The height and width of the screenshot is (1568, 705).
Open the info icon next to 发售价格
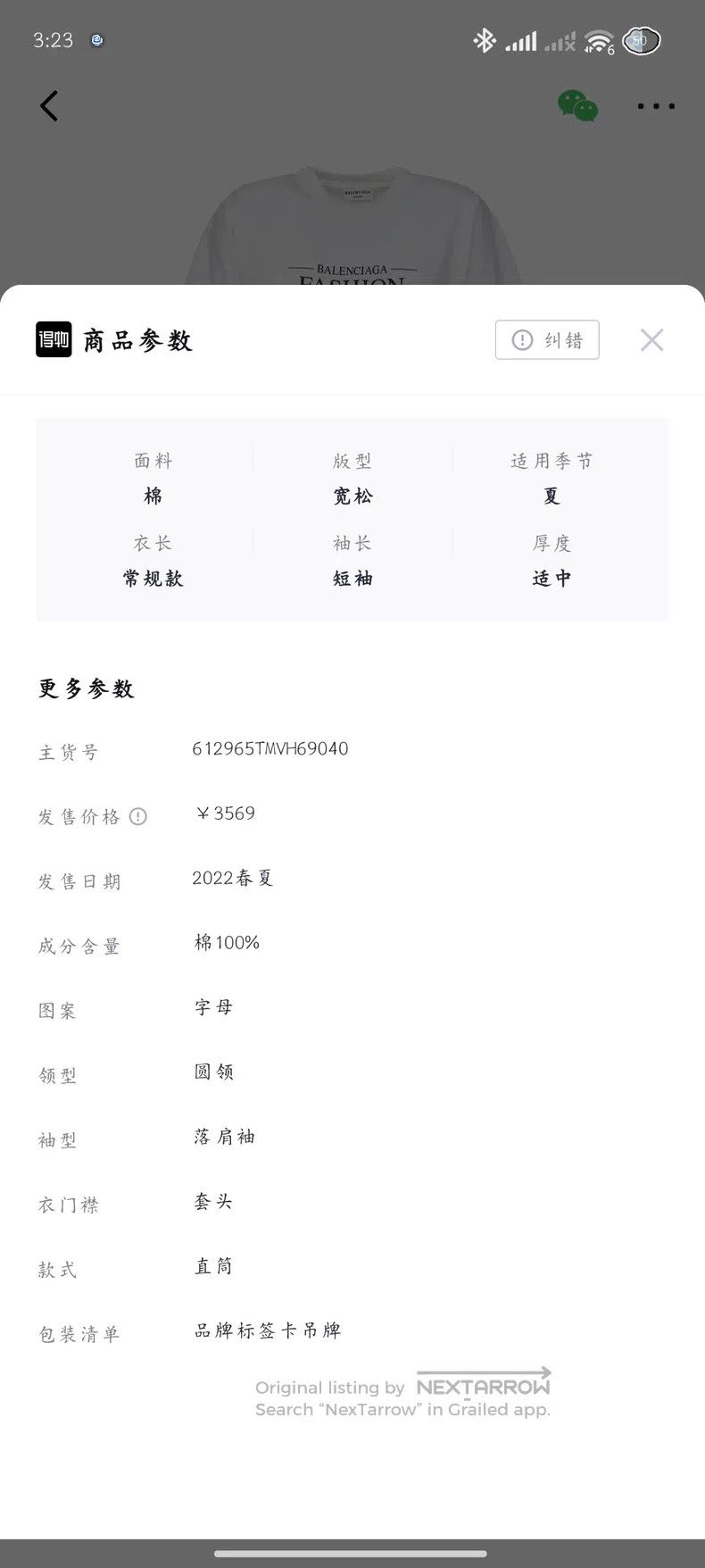point(138,816)
